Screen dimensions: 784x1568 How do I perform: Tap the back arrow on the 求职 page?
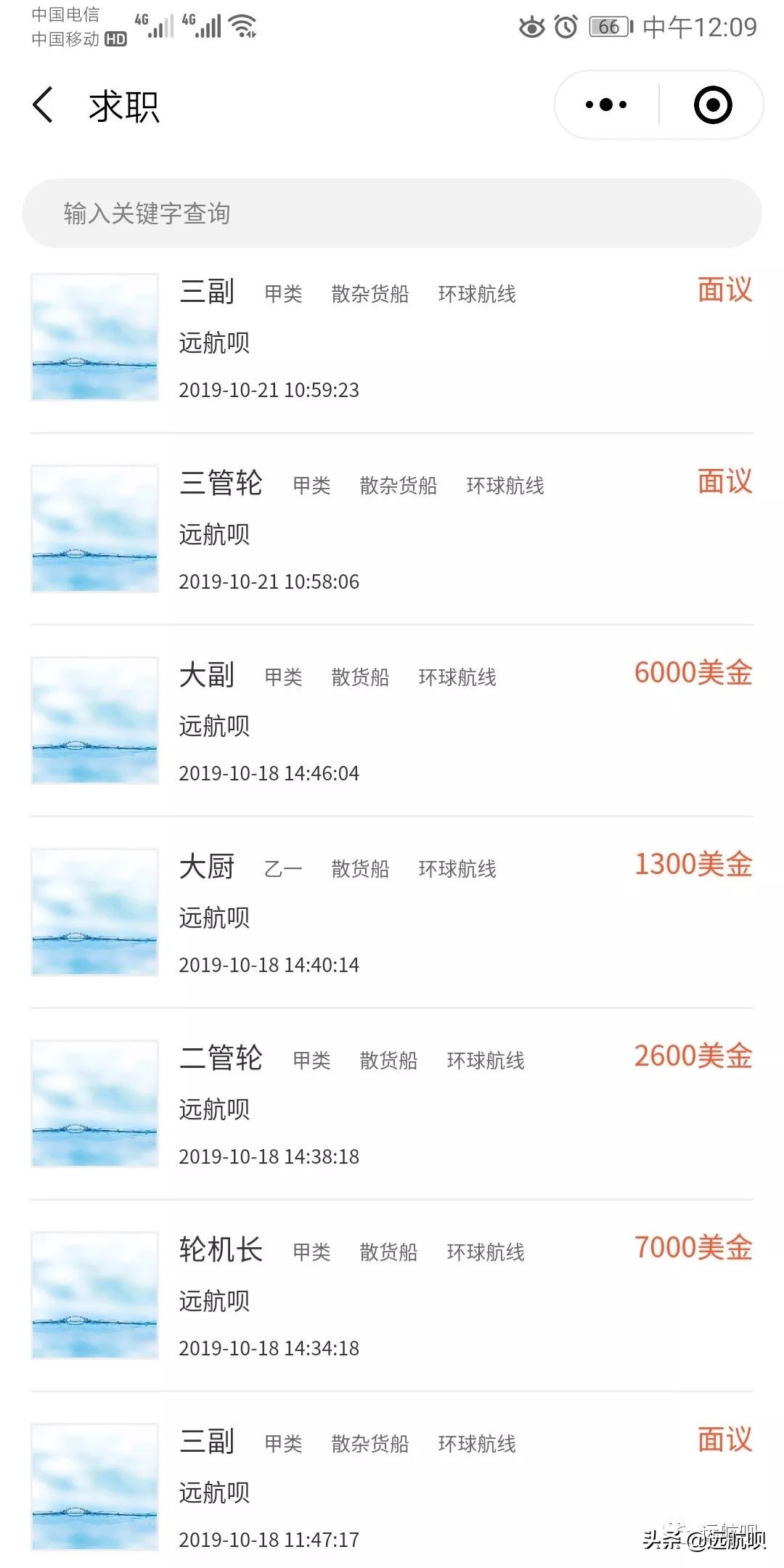44,104
